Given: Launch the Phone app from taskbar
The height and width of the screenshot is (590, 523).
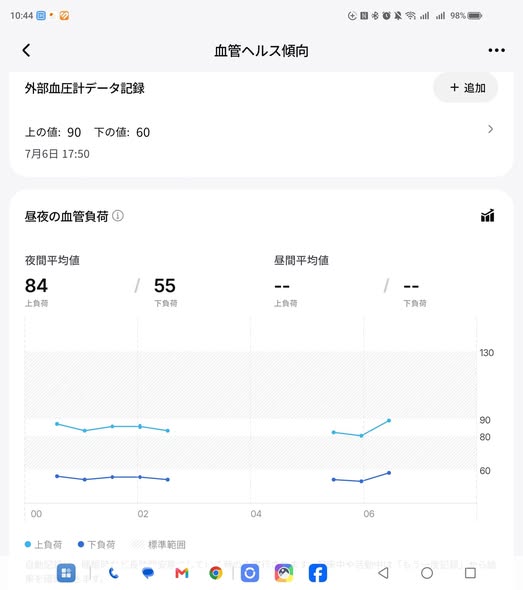Looking at the screenshot, I should coord(113,573).
